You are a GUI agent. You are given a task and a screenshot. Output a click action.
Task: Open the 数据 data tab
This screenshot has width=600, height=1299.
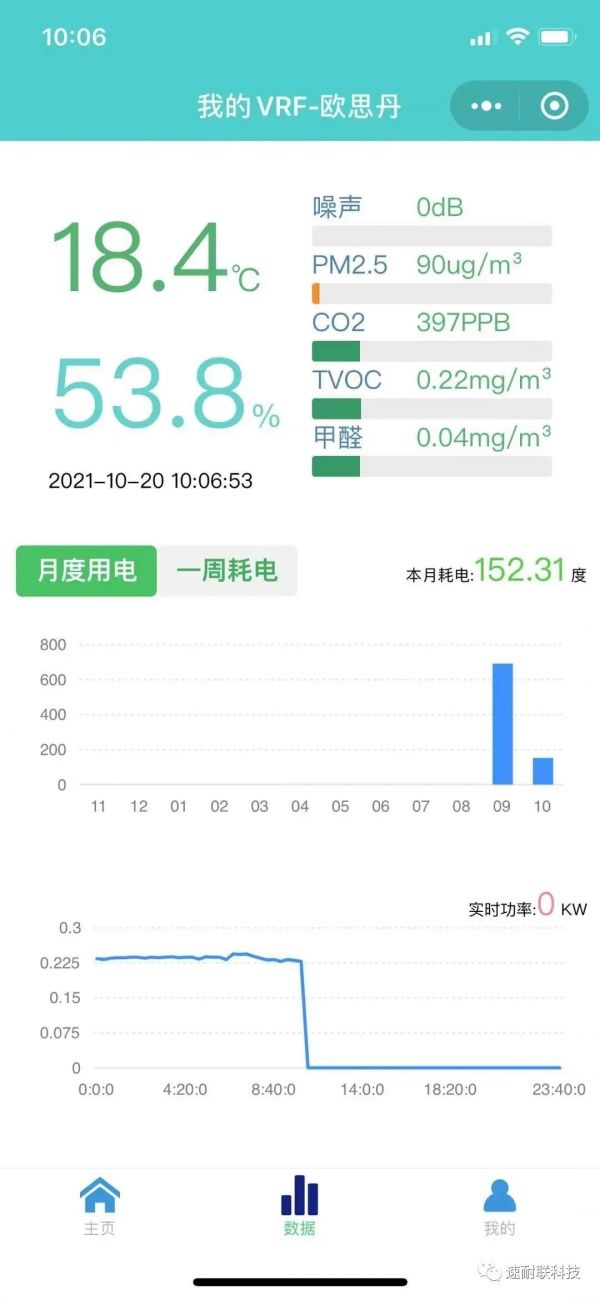(x=299, y=1207)
